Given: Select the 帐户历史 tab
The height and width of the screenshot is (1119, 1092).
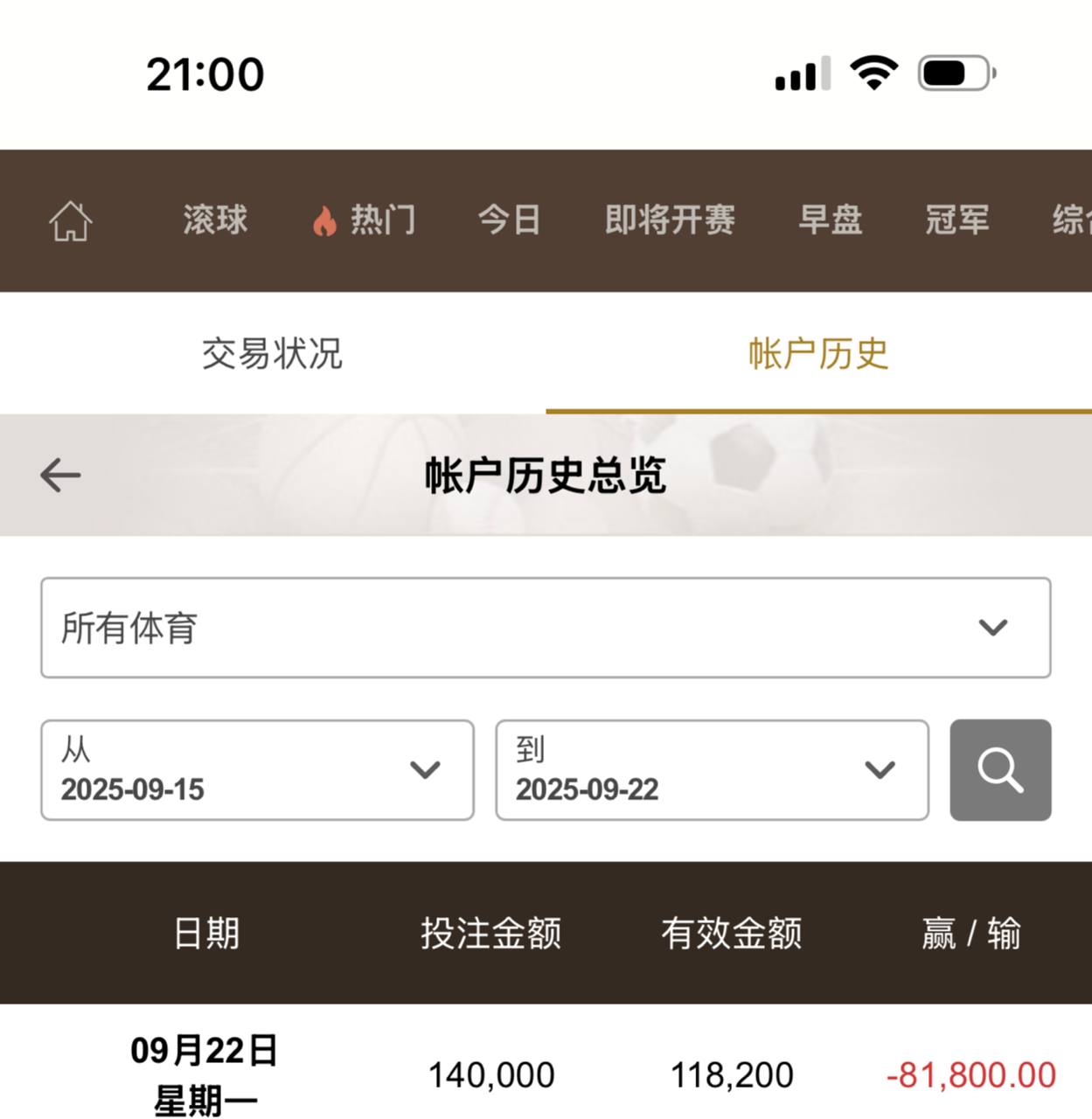Looking at the screenshot, I should (x=818, y=354).
